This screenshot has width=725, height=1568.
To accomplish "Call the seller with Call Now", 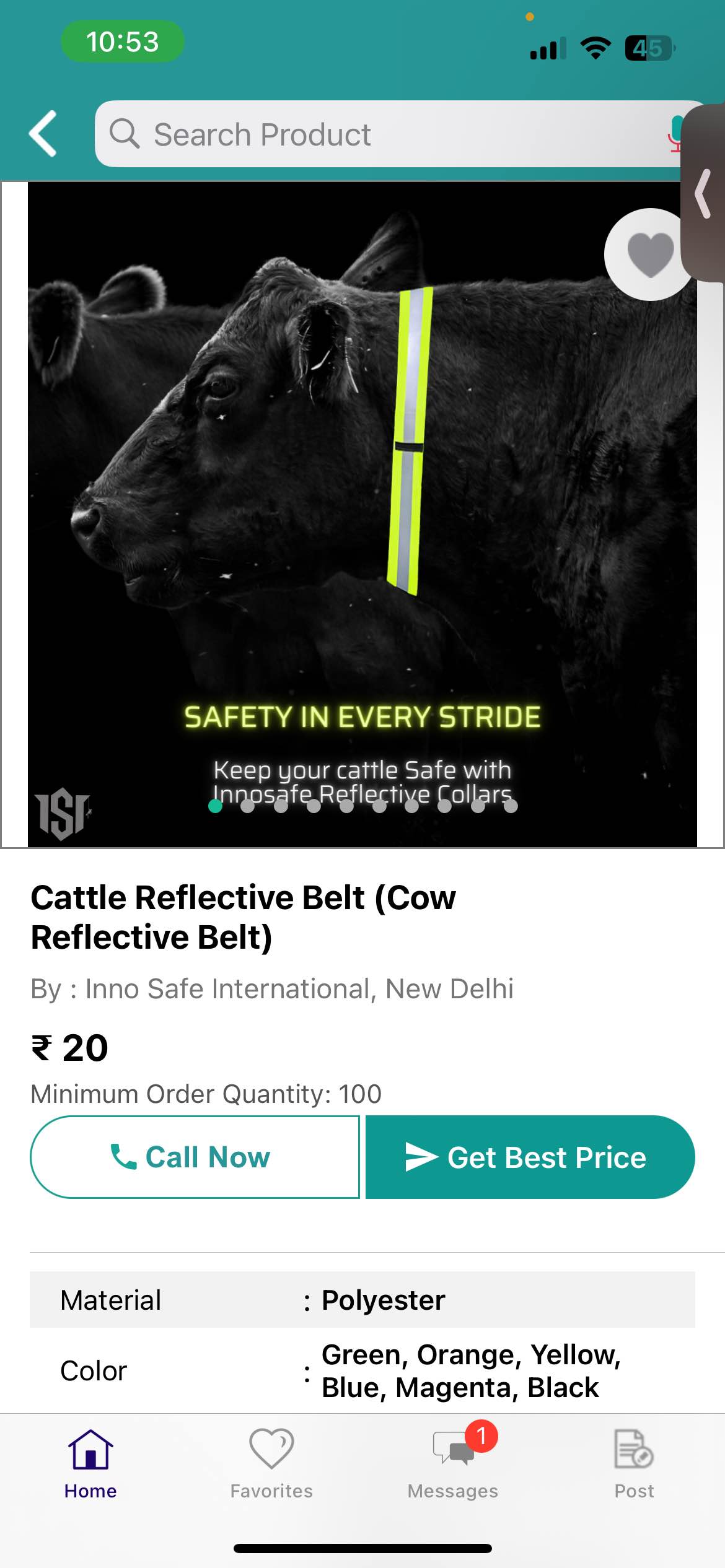I will pyautogui.click(x=195, y=1157).
